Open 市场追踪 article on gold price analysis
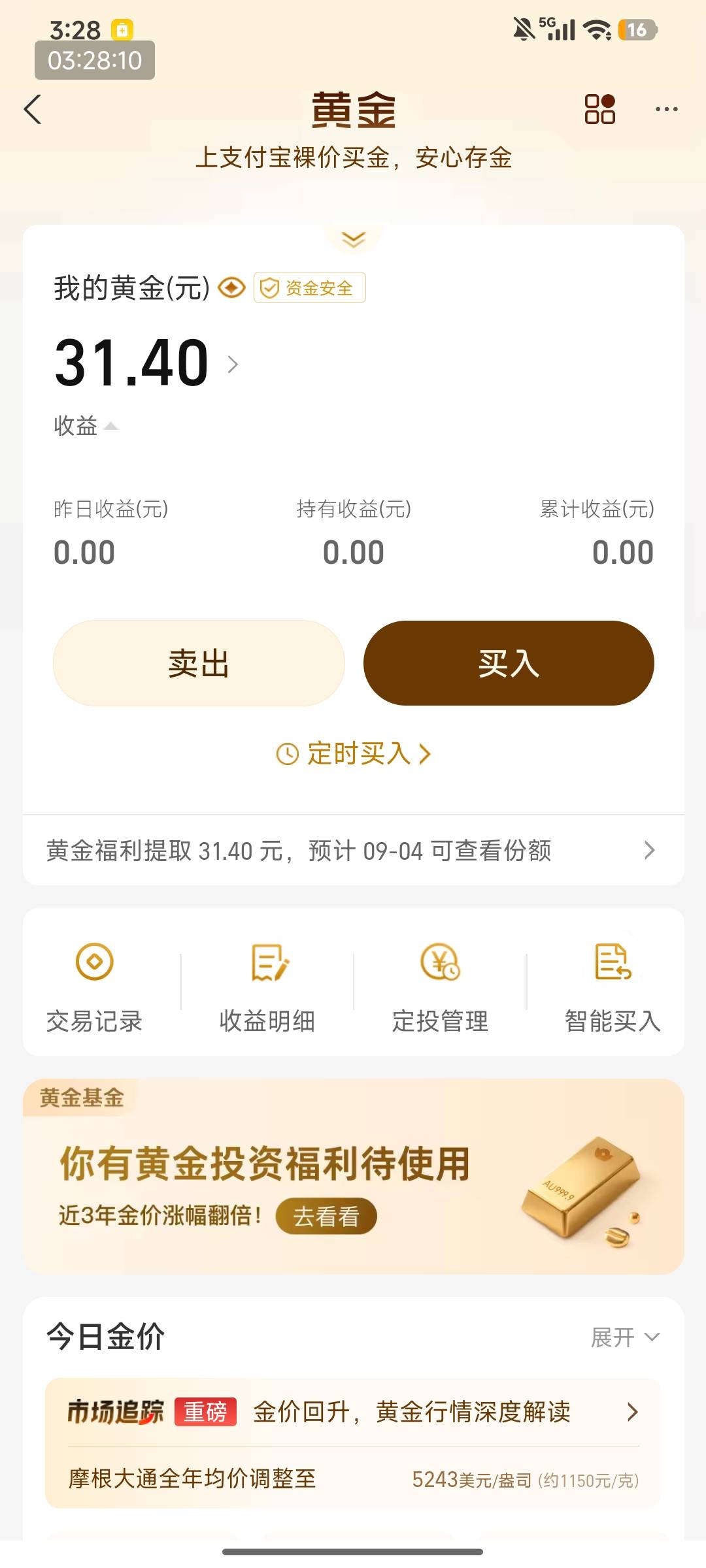This screenshot has height=1568, width=706. pos(354,1412)
